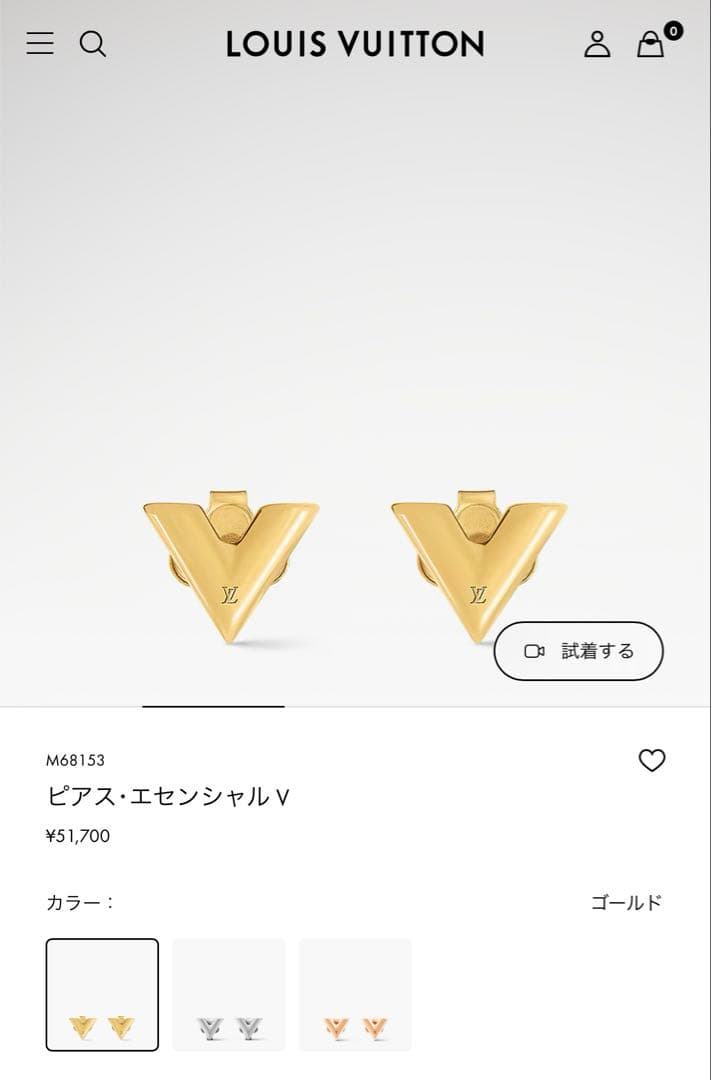711x1080 pixels.
Task: Add the earrings to wishlist heart
Action: (651, 761)
